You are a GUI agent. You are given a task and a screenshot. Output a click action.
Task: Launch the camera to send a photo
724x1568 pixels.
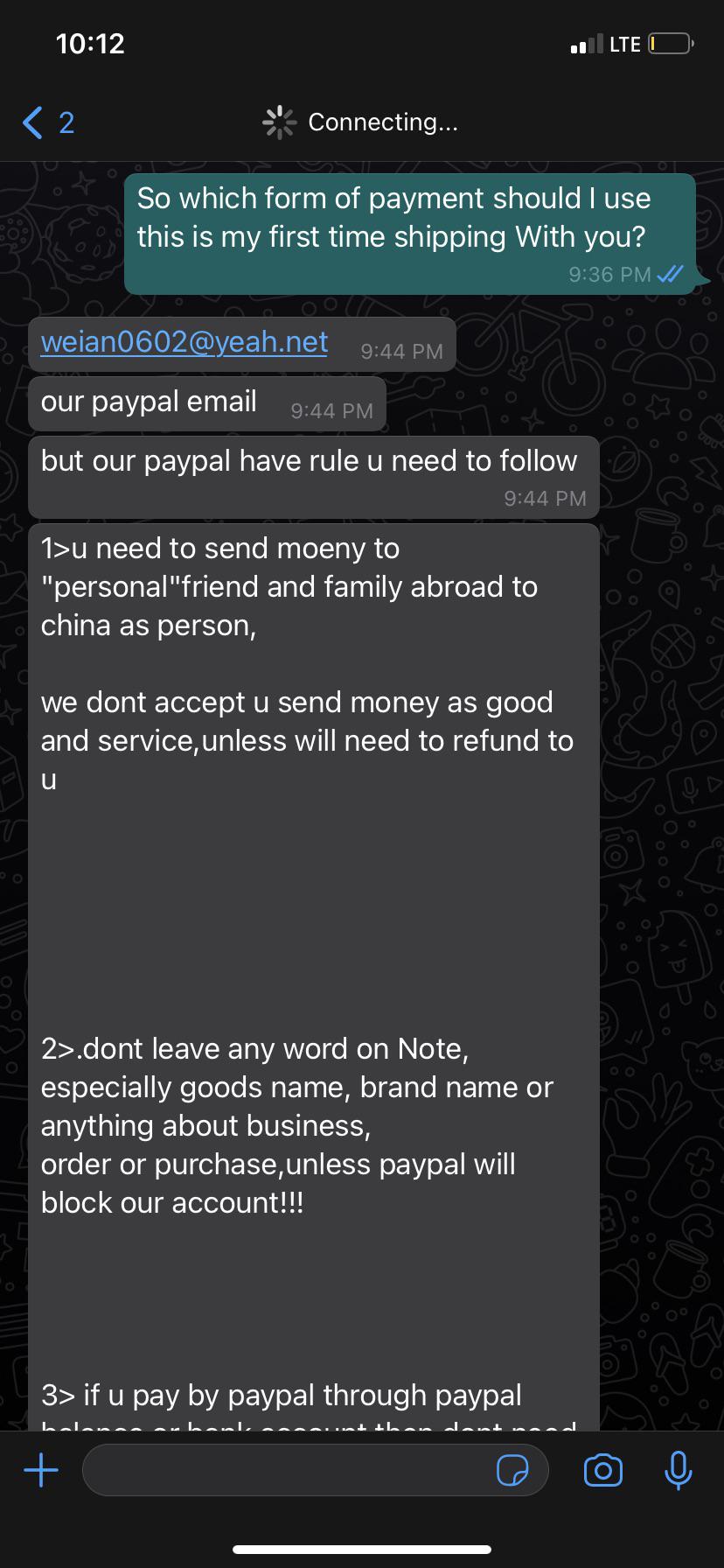tap(602, 1470)
